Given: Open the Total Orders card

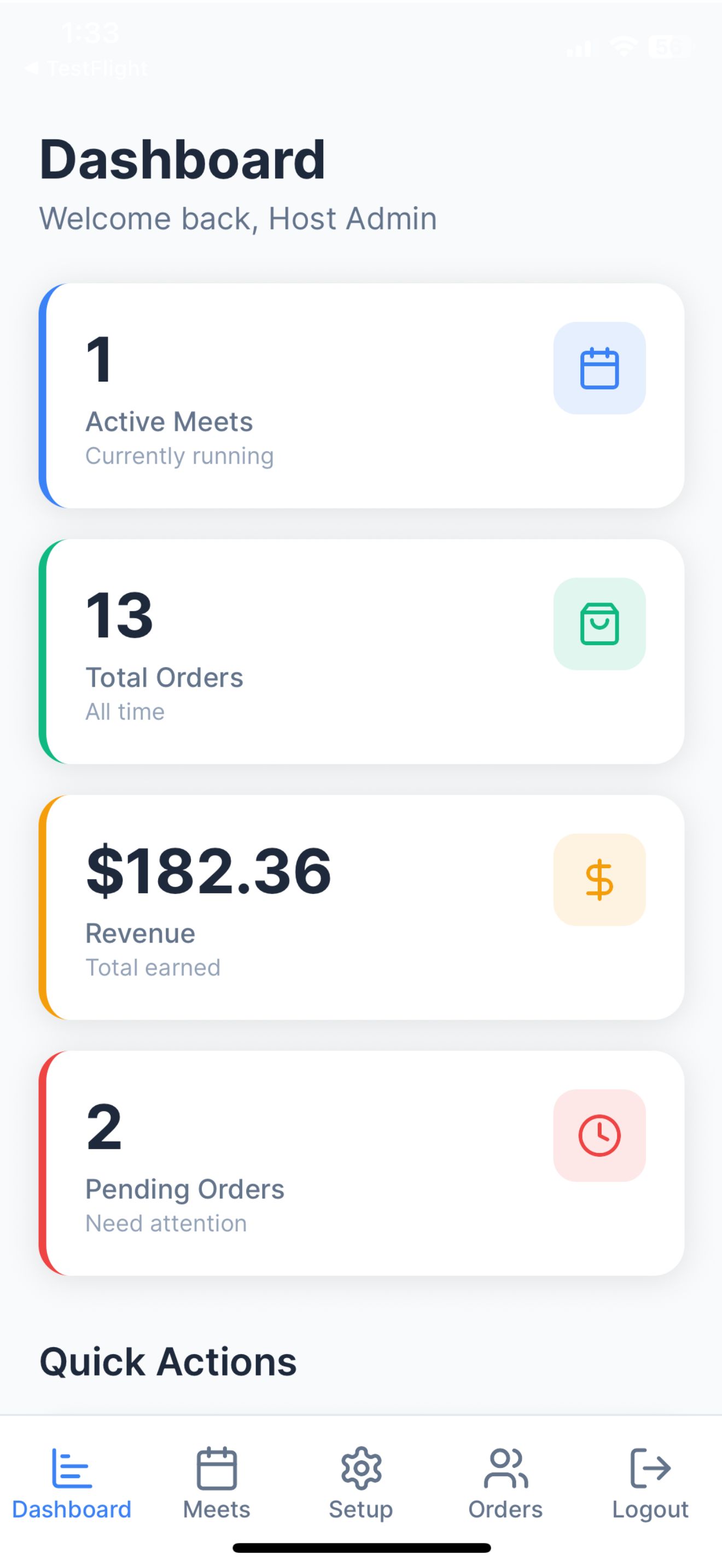Looking at the screenshot, I should (362, 651).
